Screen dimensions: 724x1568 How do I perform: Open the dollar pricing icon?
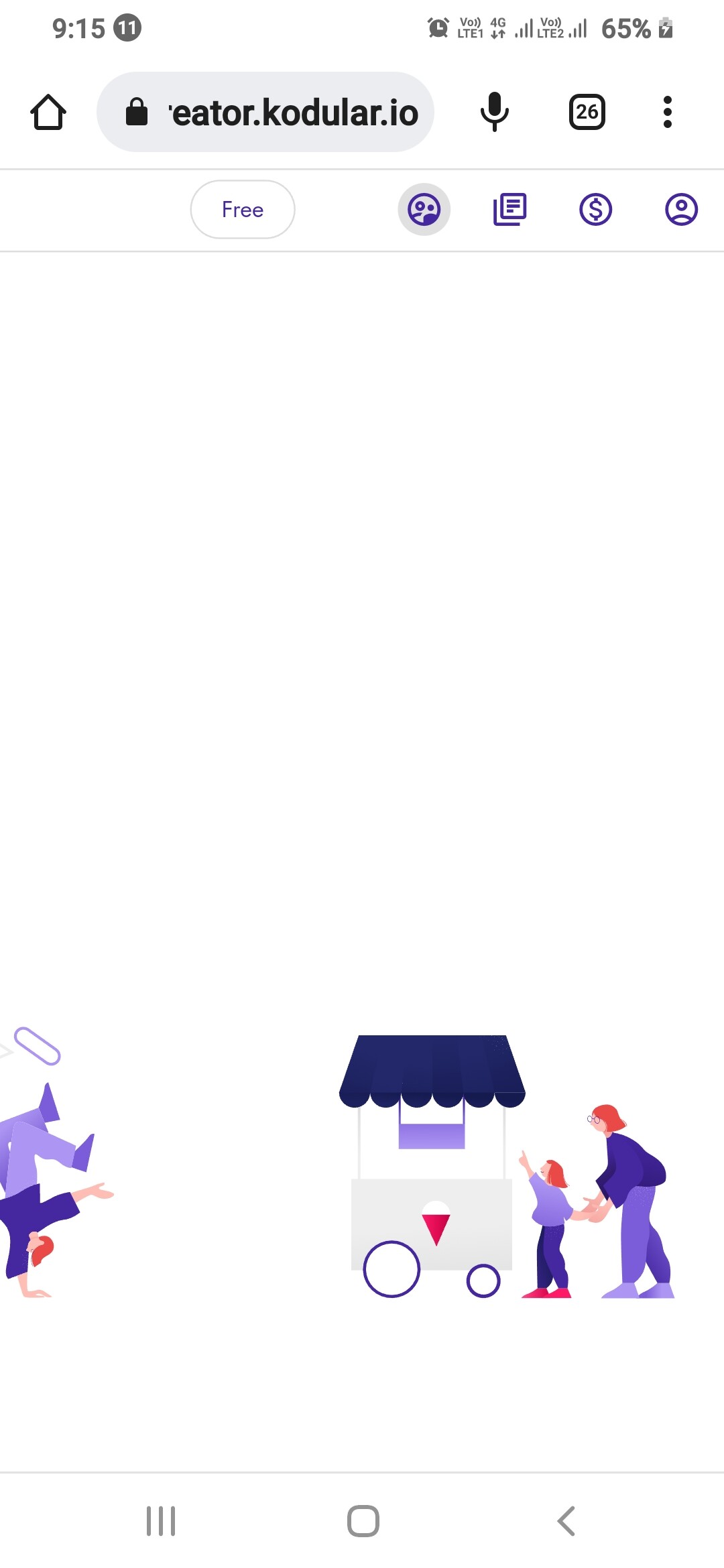(596, 210)
